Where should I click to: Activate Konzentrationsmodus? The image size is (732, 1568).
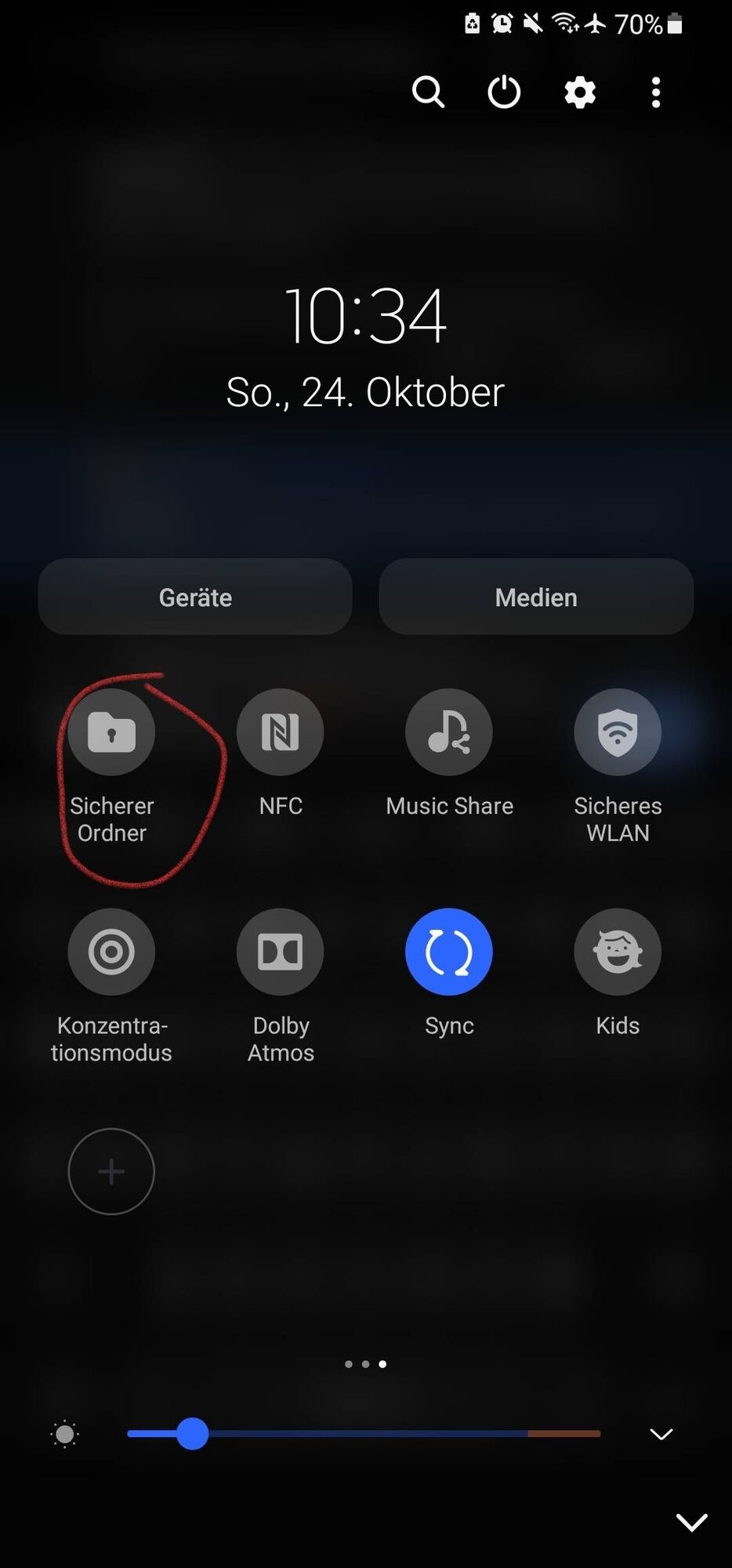coord(111,952)
